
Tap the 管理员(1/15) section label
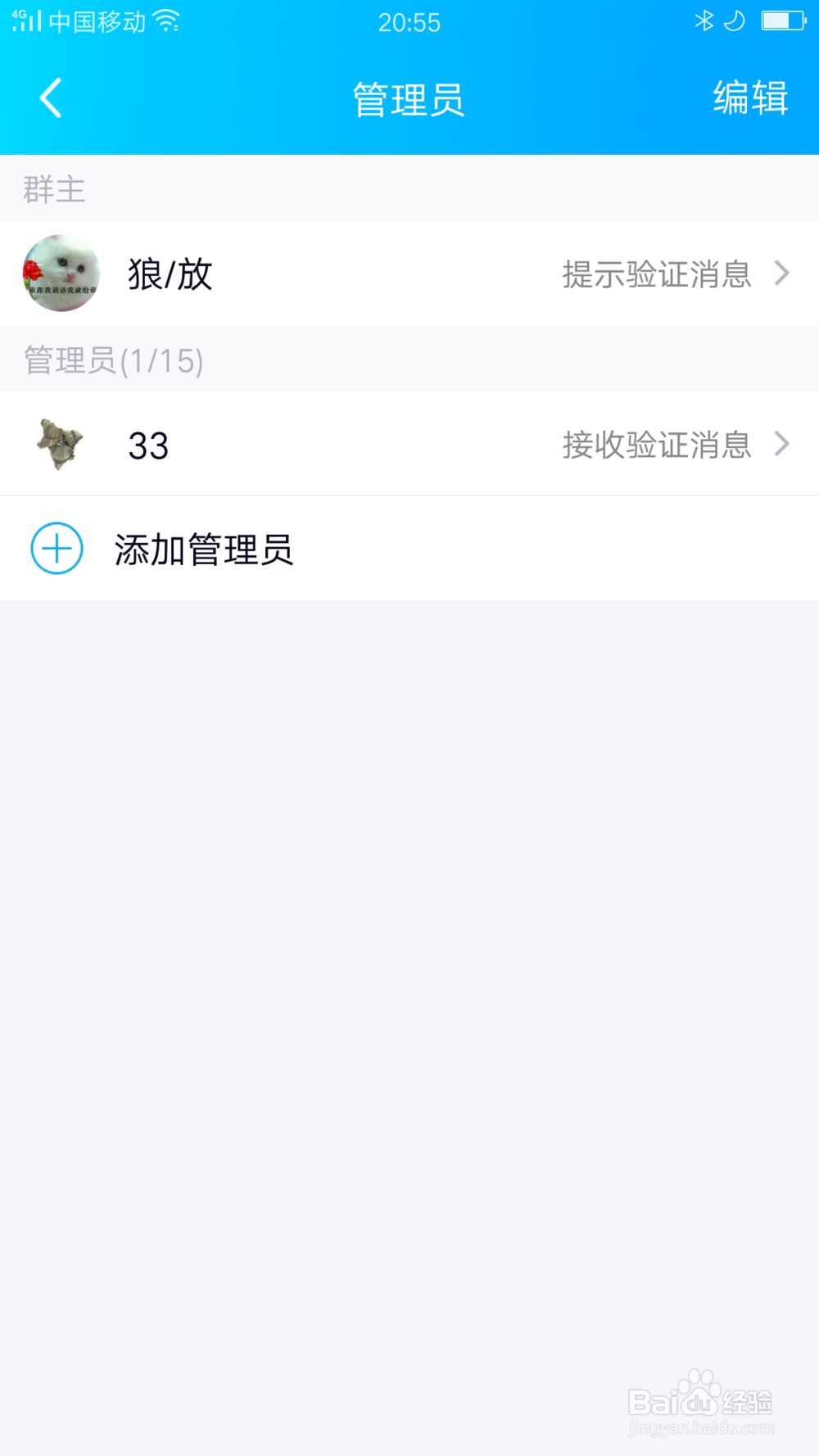(x=112, y=361)
